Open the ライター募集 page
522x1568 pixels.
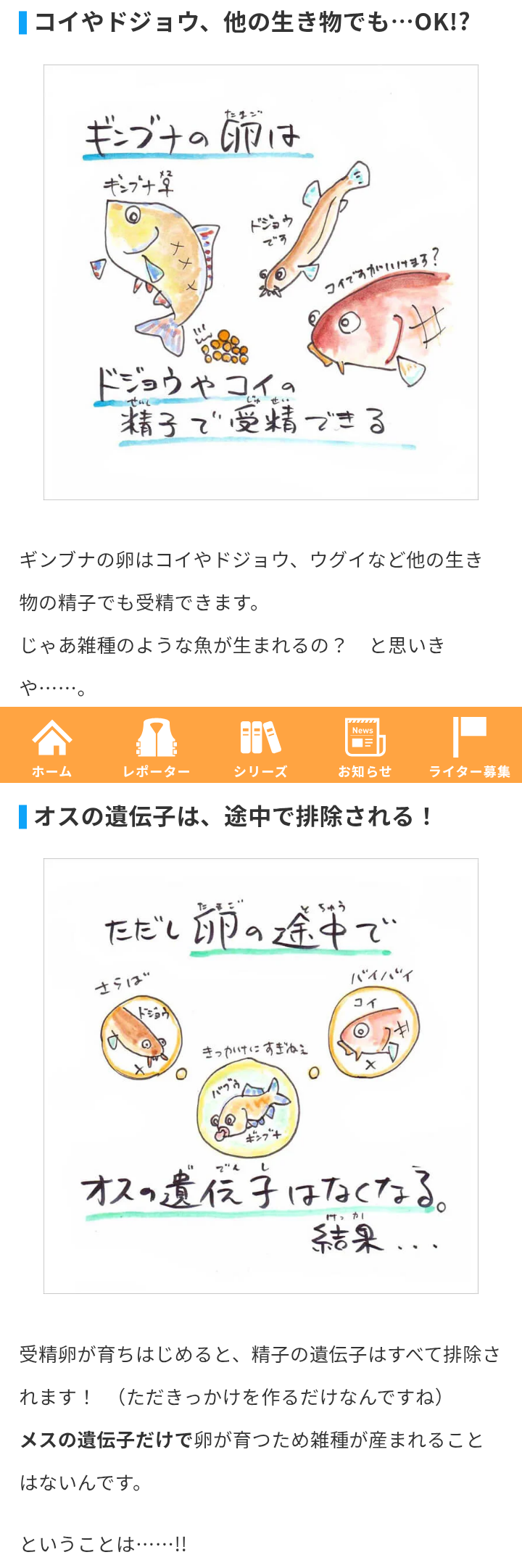pos(470,746)
